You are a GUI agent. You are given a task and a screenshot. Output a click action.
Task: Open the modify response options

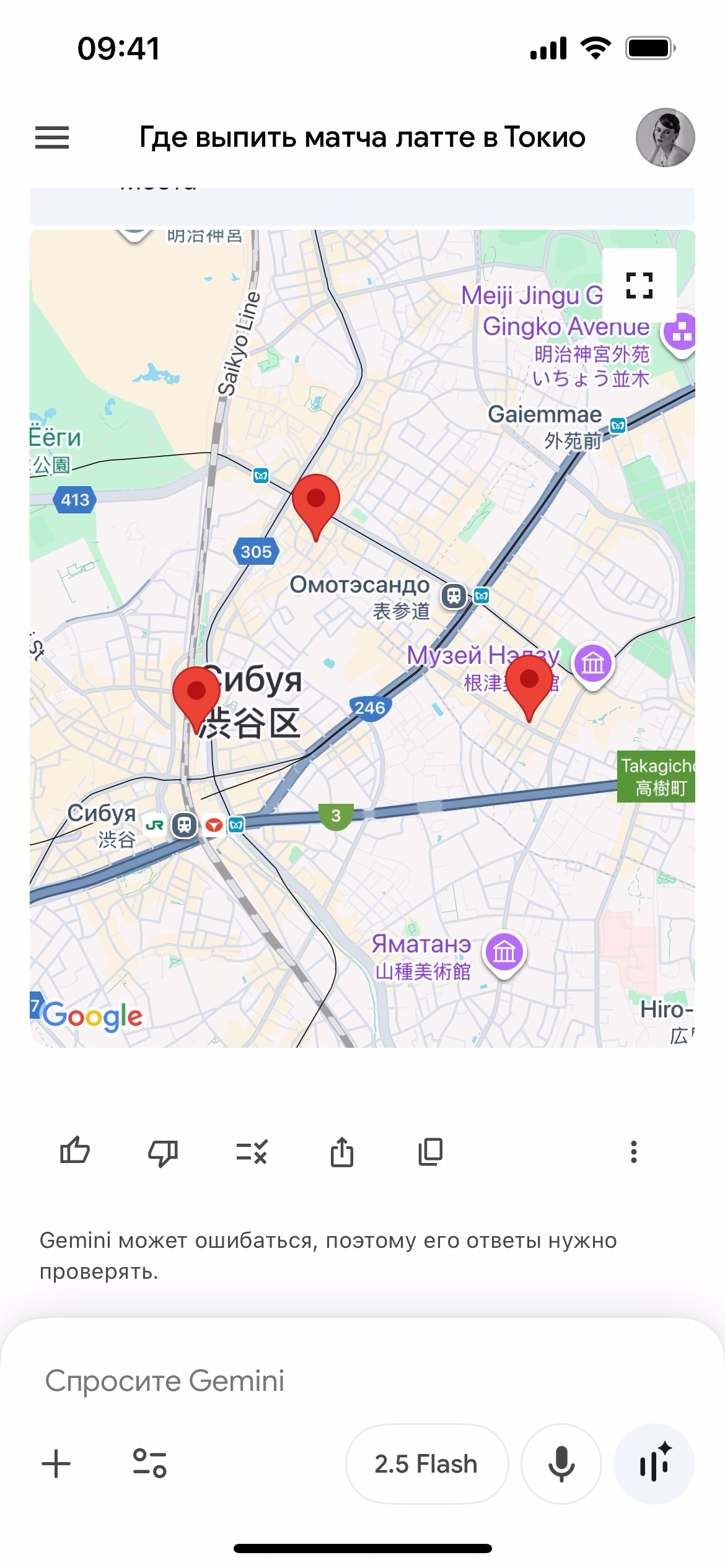252,1152
